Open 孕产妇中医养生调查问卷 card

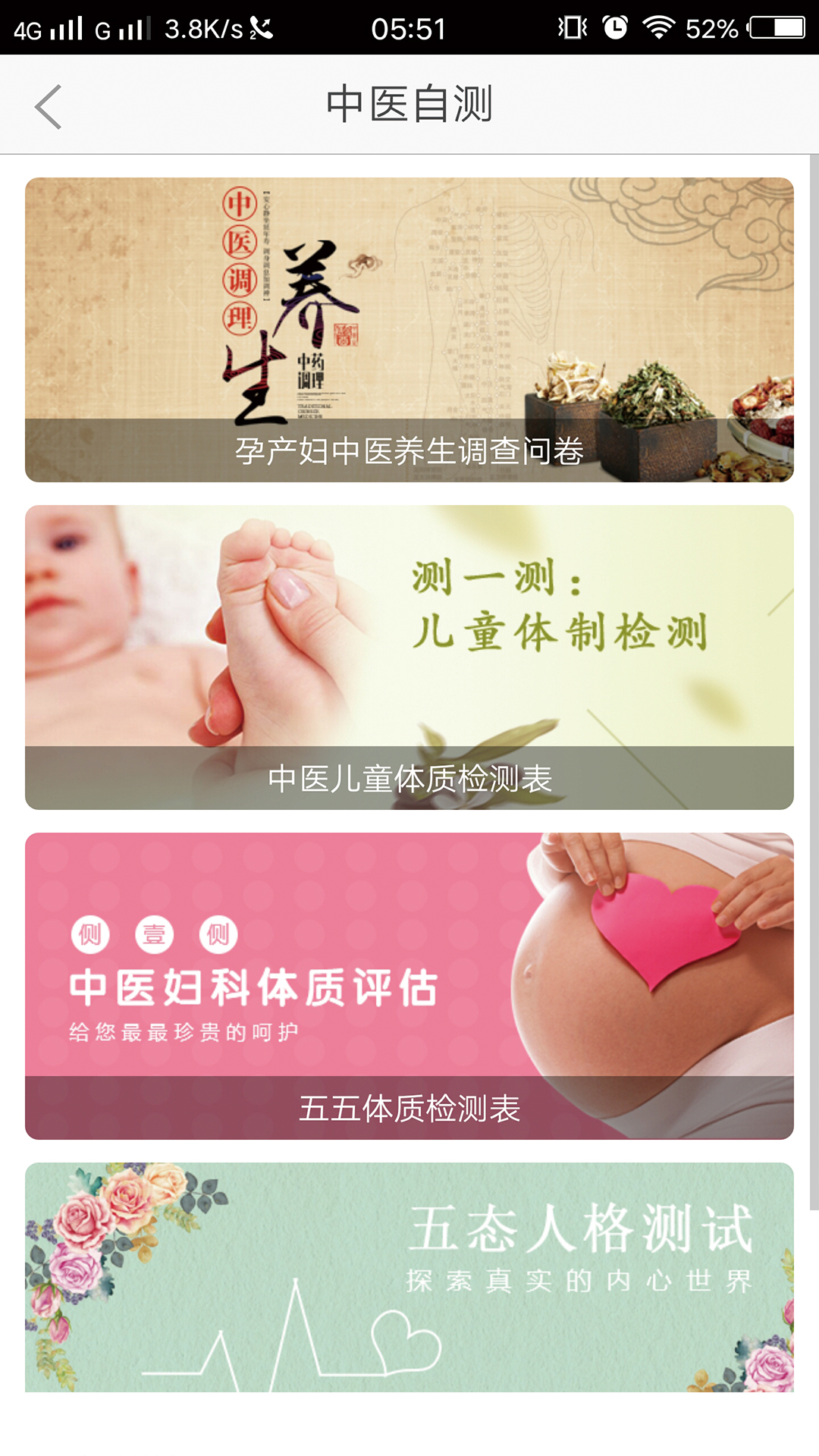pos(409,330)
